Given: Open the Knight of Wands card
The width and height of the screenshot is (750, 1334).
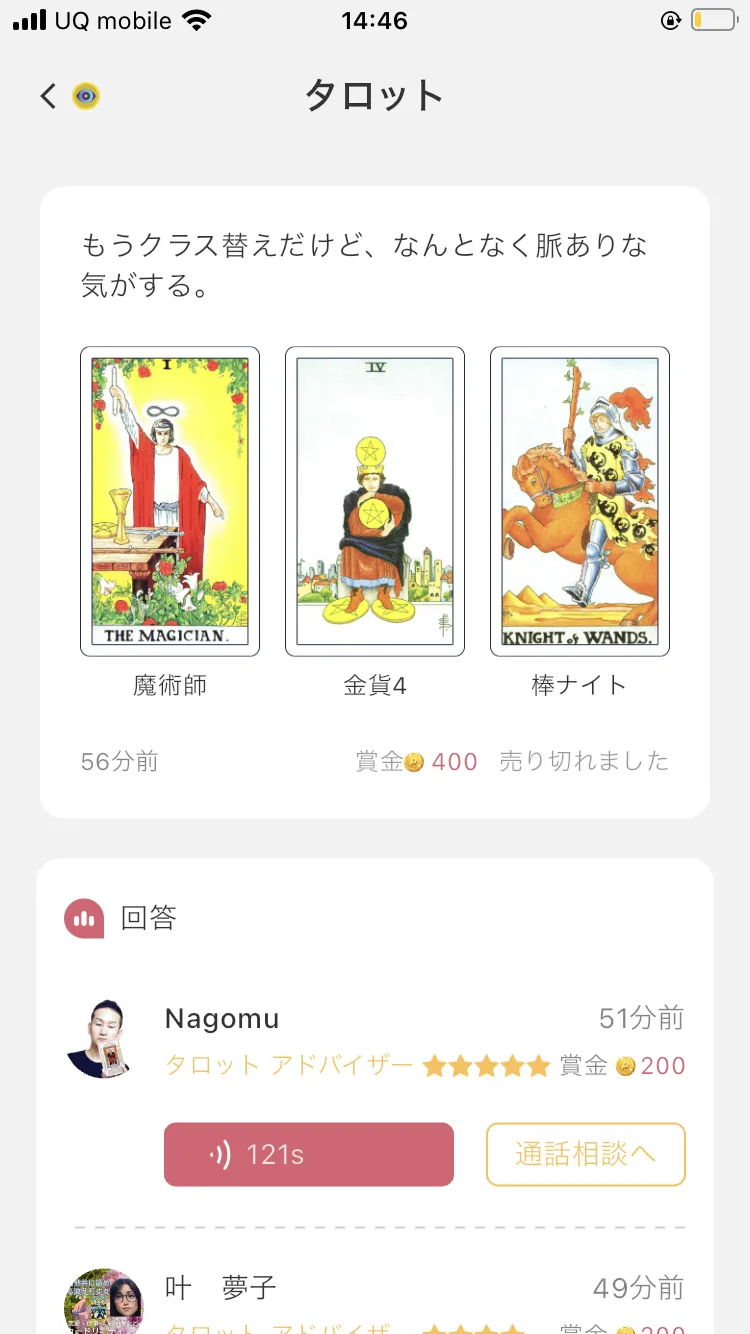Looking at the screenshot, I should point(580,501).
